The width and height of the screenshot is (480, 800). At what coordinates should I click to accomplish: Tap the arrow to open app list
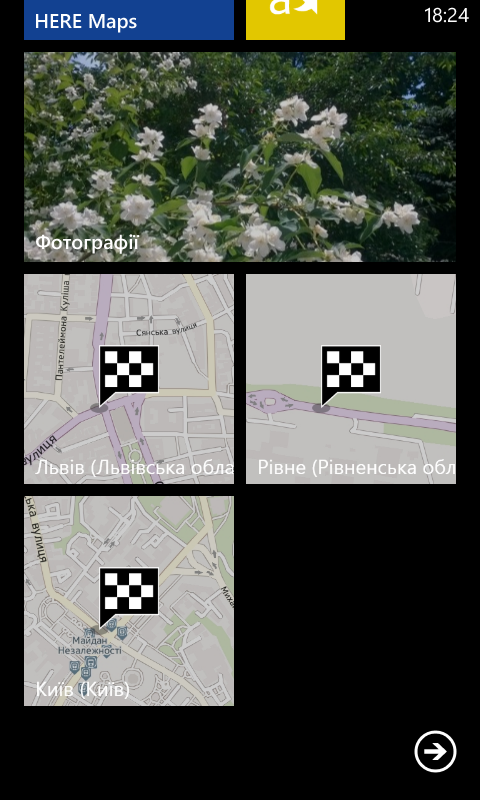pos(435,752)
